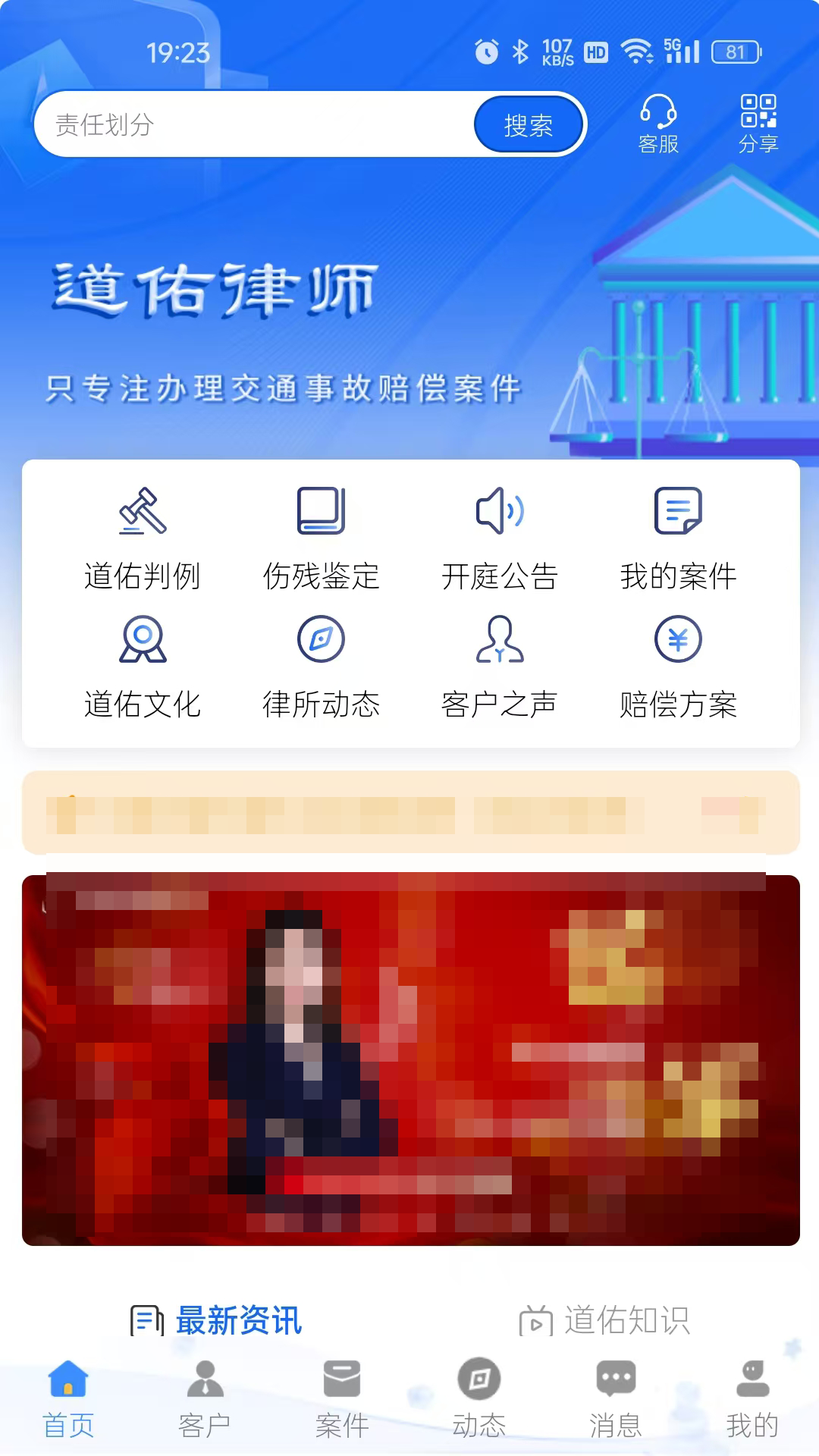This screenshot has height=1456, width=819.
Task: Select the 最新资讯 tab
Action: pos(217,1320)
